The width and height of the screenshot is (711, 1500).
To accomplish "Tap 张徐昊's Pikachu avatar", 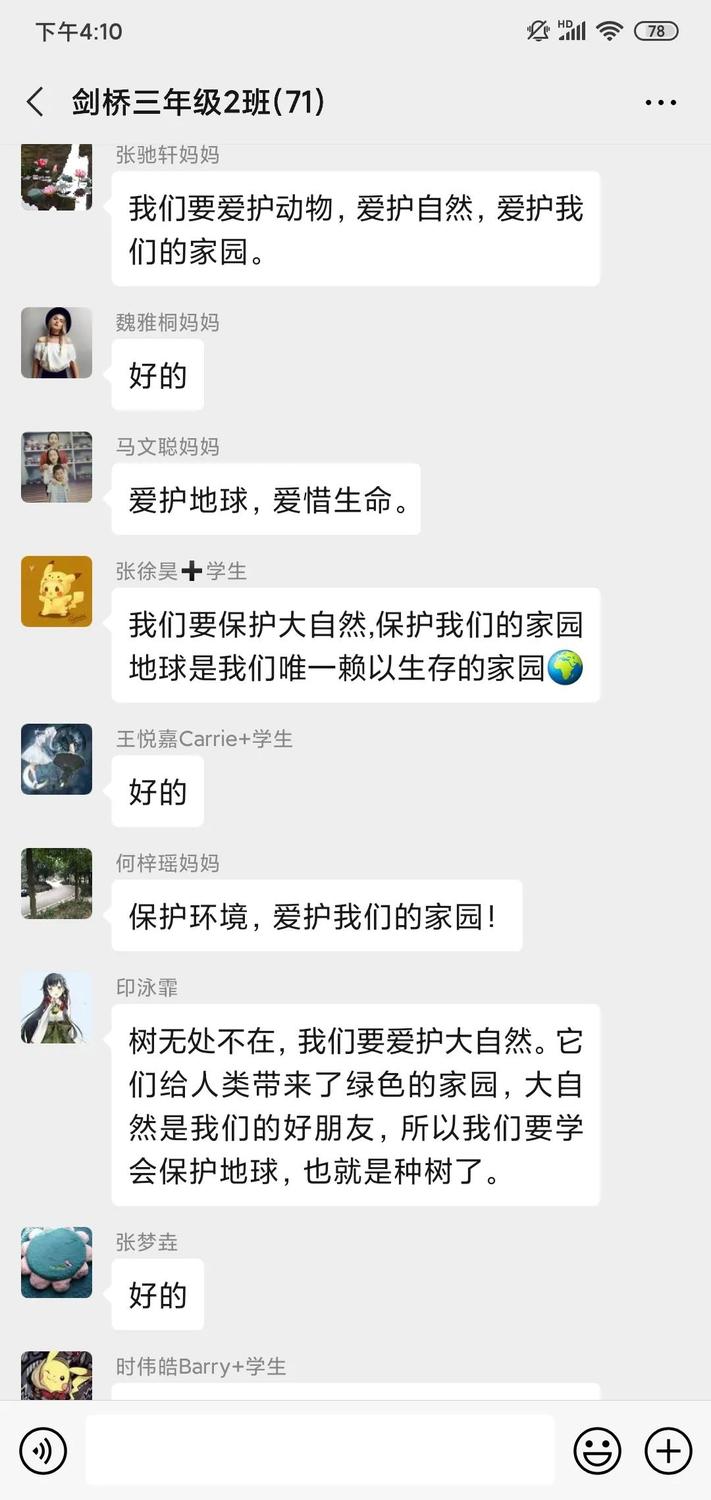I will click(x=57, y=591).
